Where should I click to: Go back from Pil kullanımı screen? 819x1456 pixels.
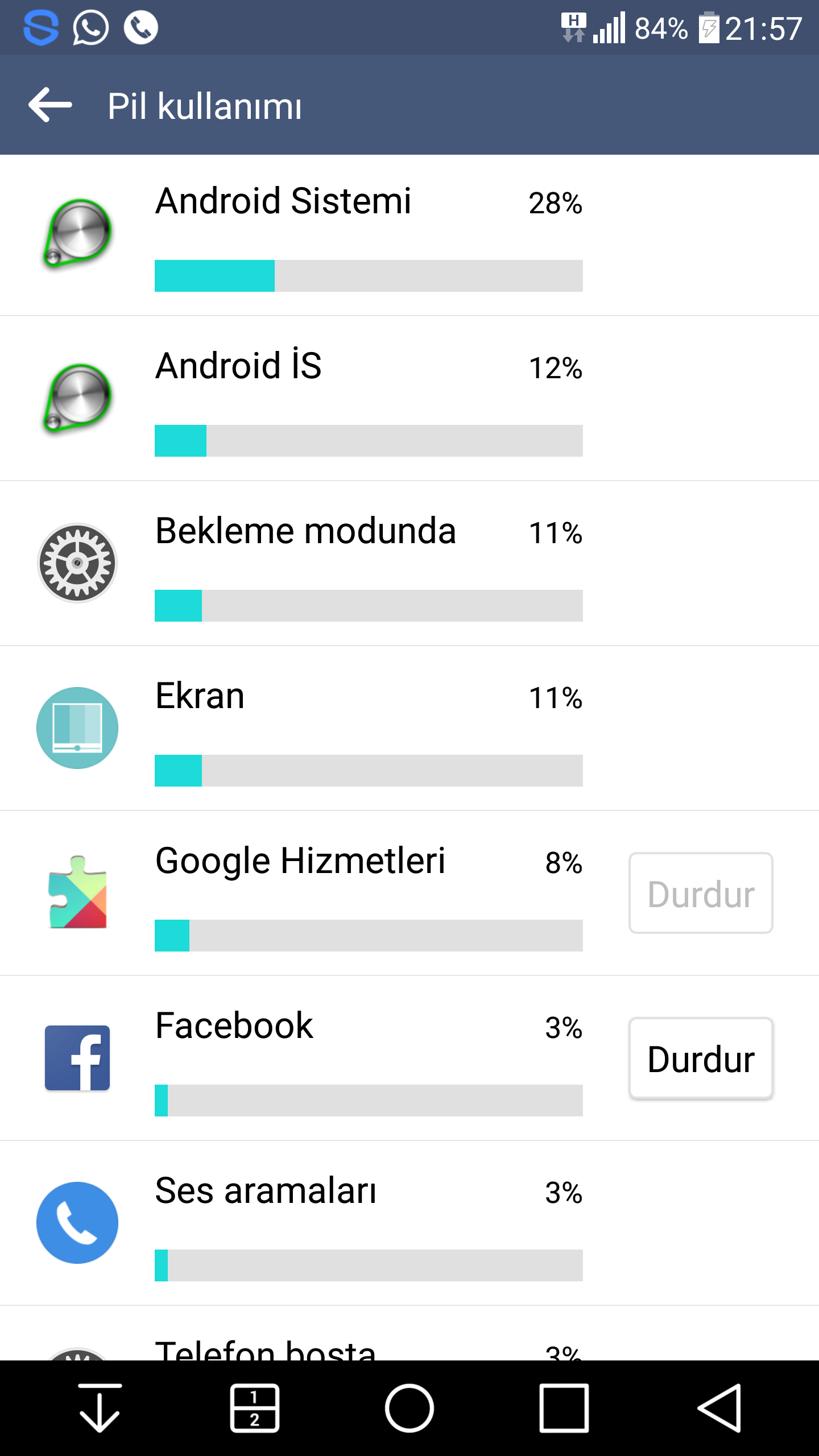50,105
